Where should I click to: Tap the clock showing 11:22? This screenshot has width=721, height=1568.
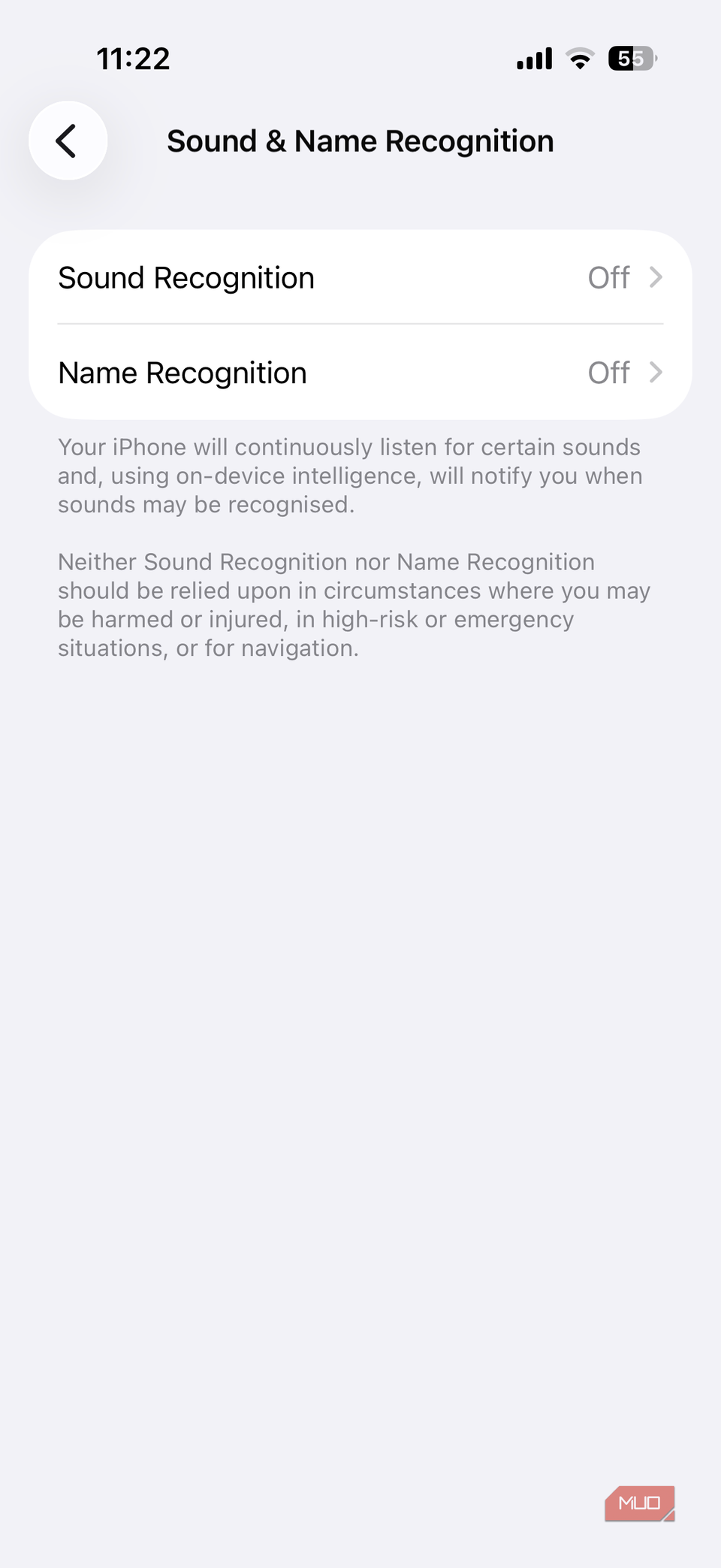pos(134,58)
